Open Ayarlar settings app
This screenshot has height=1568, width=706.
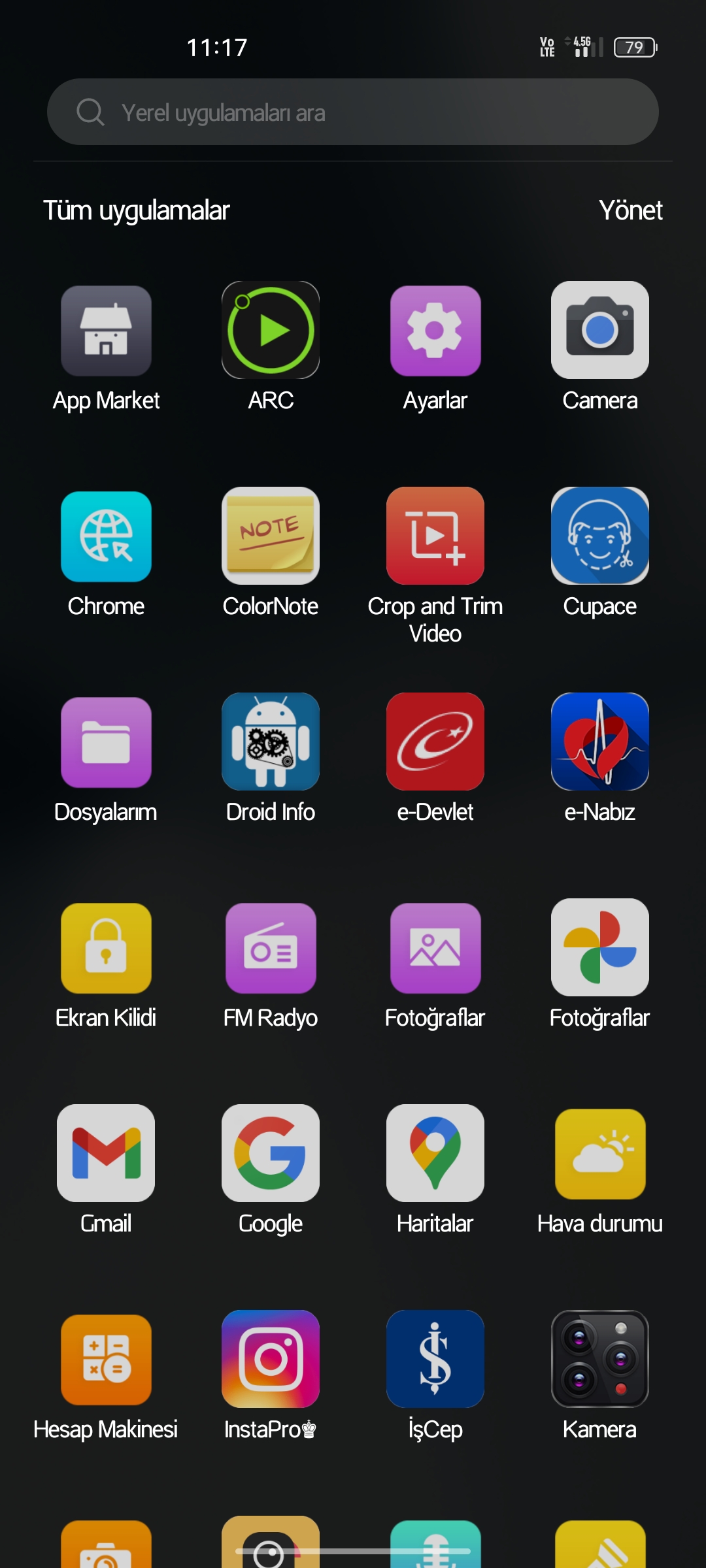[x=435, y=331]
